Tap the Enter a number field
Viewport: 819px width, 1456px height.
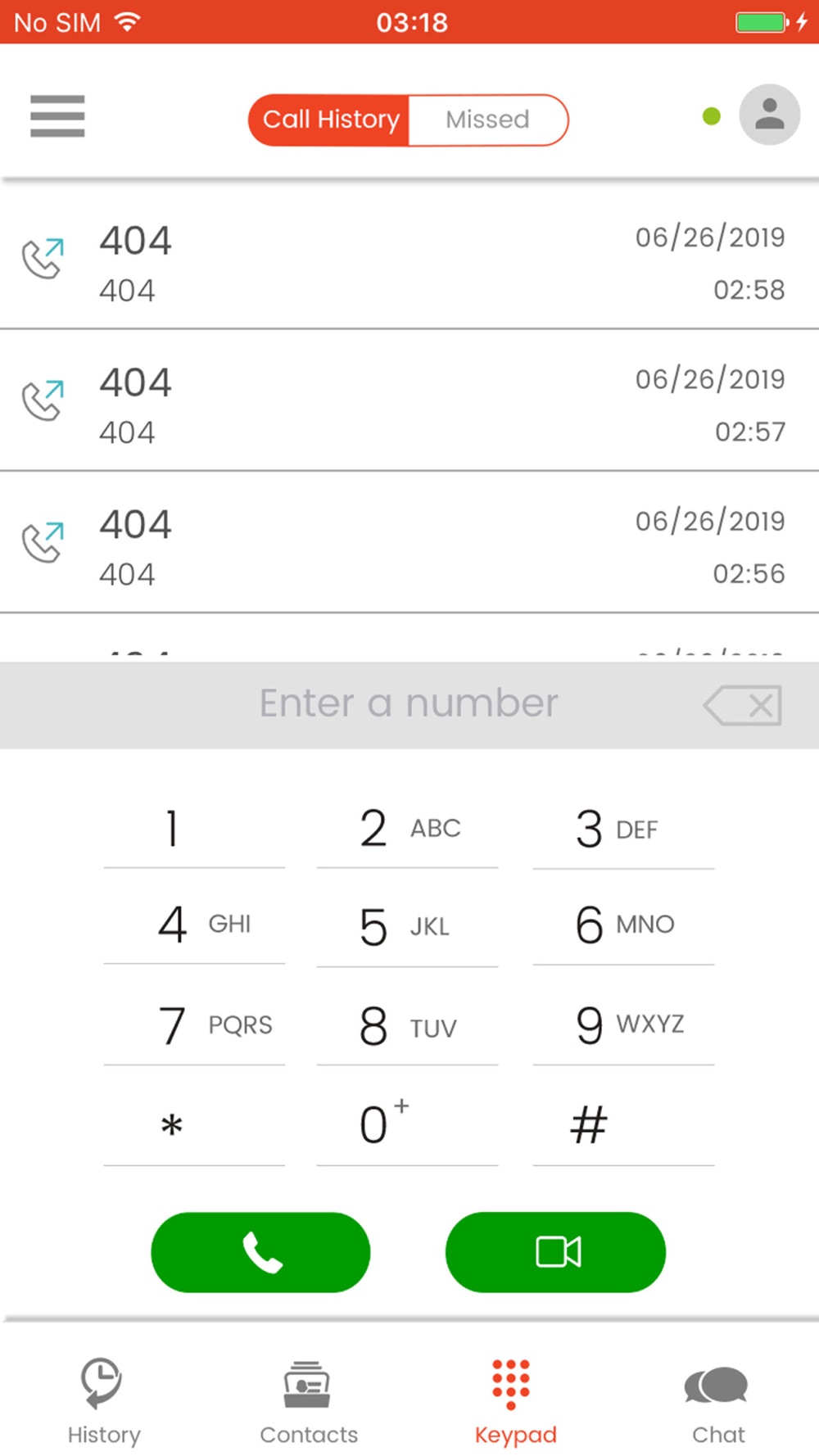pyautogui.click(x=409, y=703)
